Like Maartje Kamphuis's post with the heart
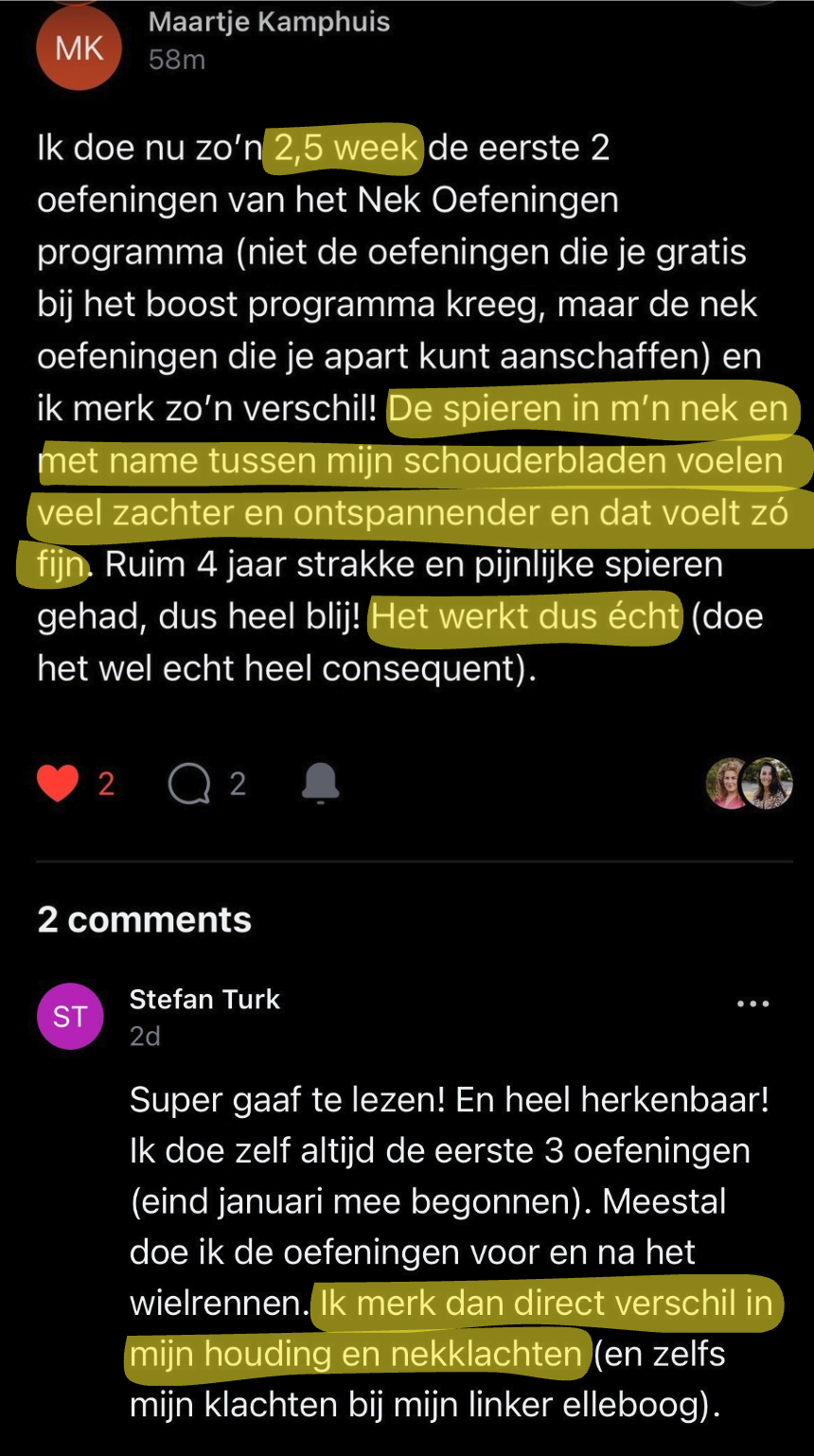Viewport: 814px width, 1456px height. [58, 783]
